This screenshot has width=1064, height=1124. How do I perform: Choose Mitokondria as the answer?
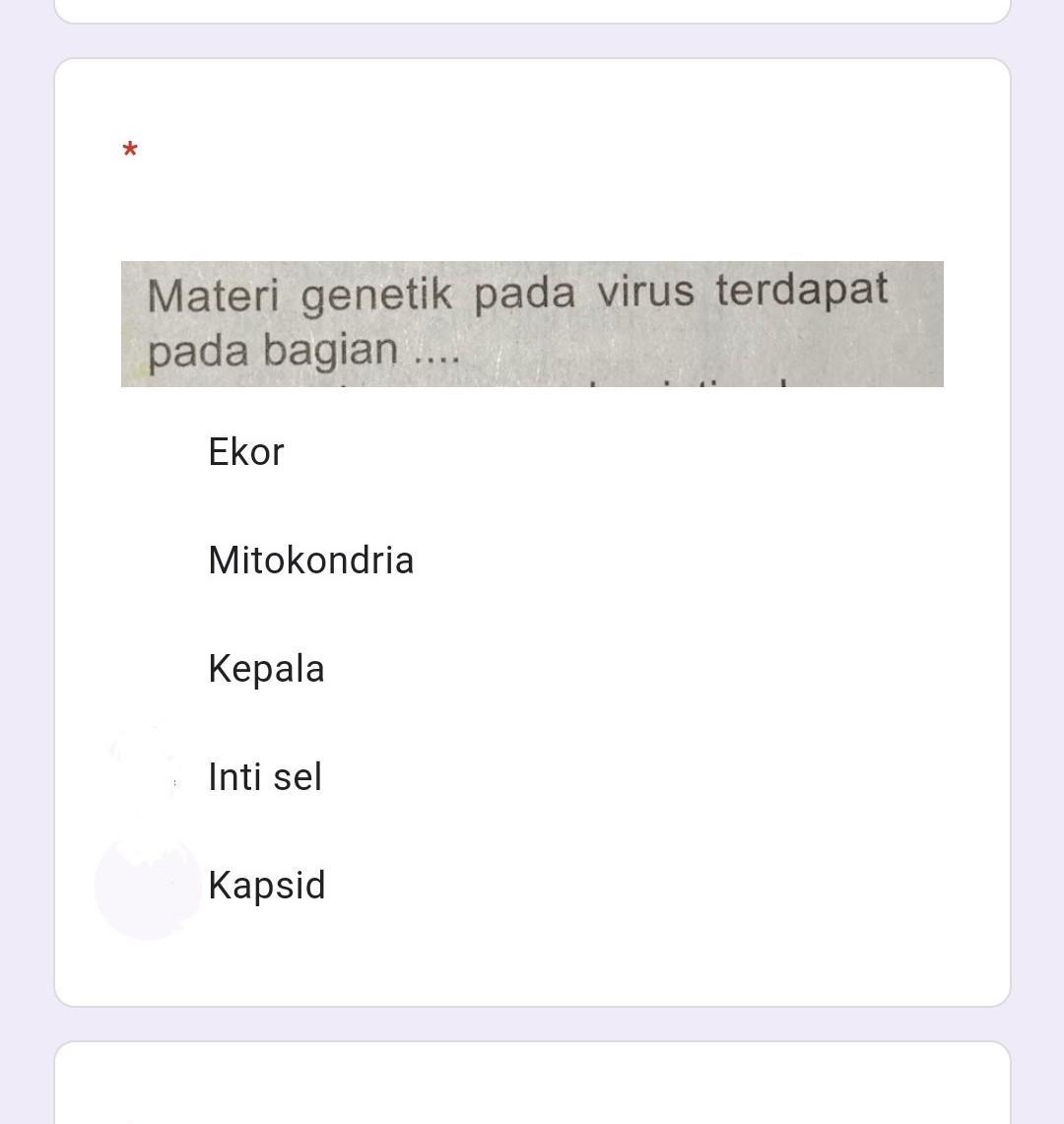(x=310, y=561)
